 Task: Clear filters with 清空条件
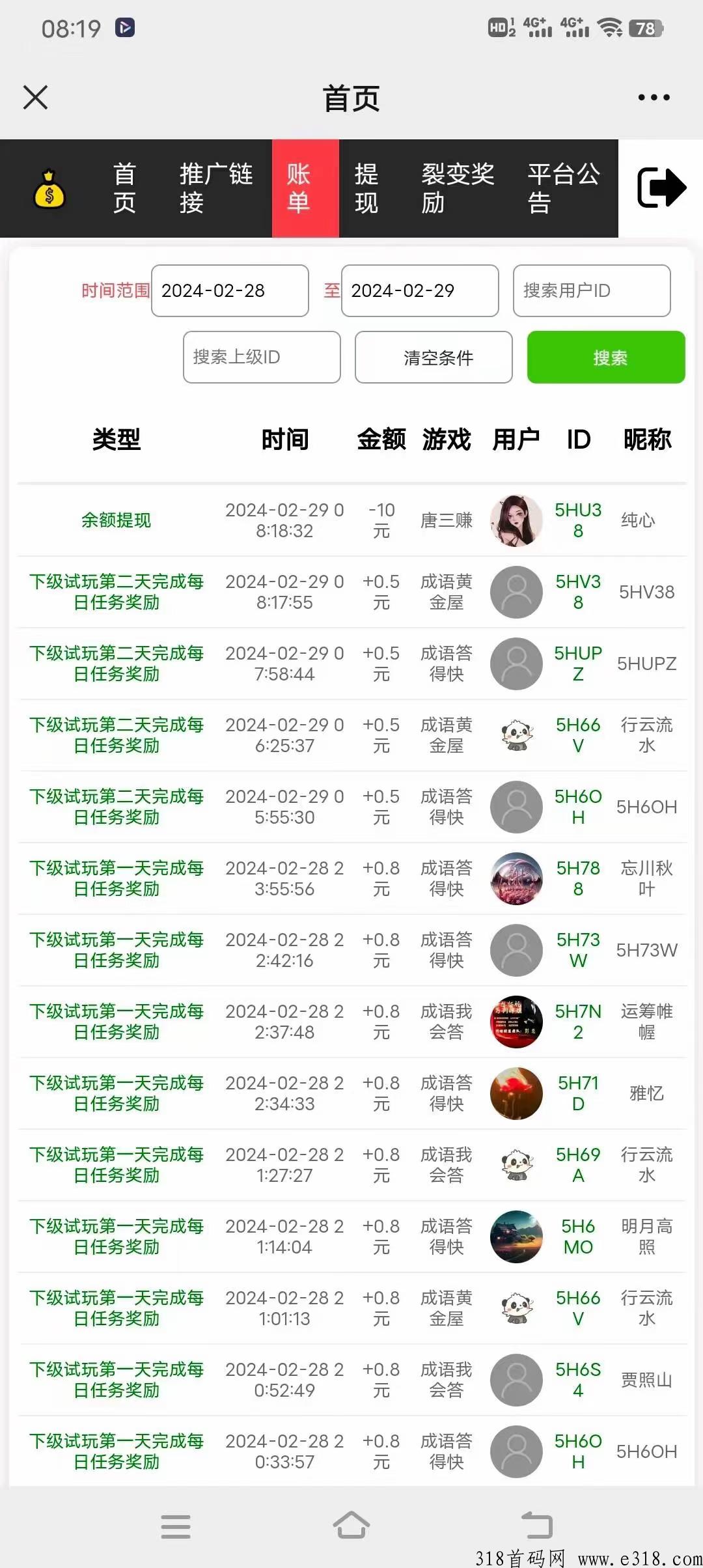click(x=434, y=357)
